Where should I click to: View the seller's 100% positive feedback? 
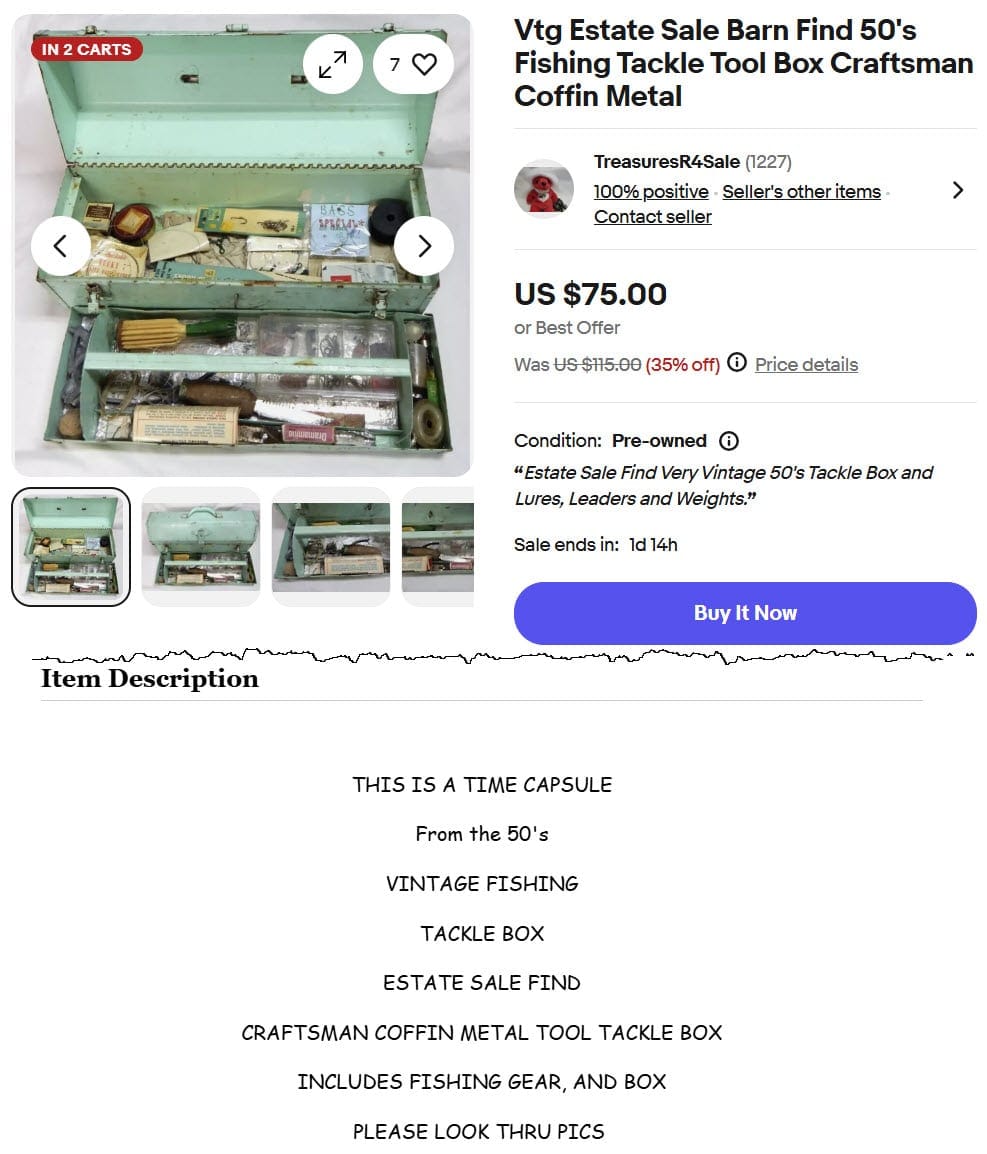[x=651, y=192]
